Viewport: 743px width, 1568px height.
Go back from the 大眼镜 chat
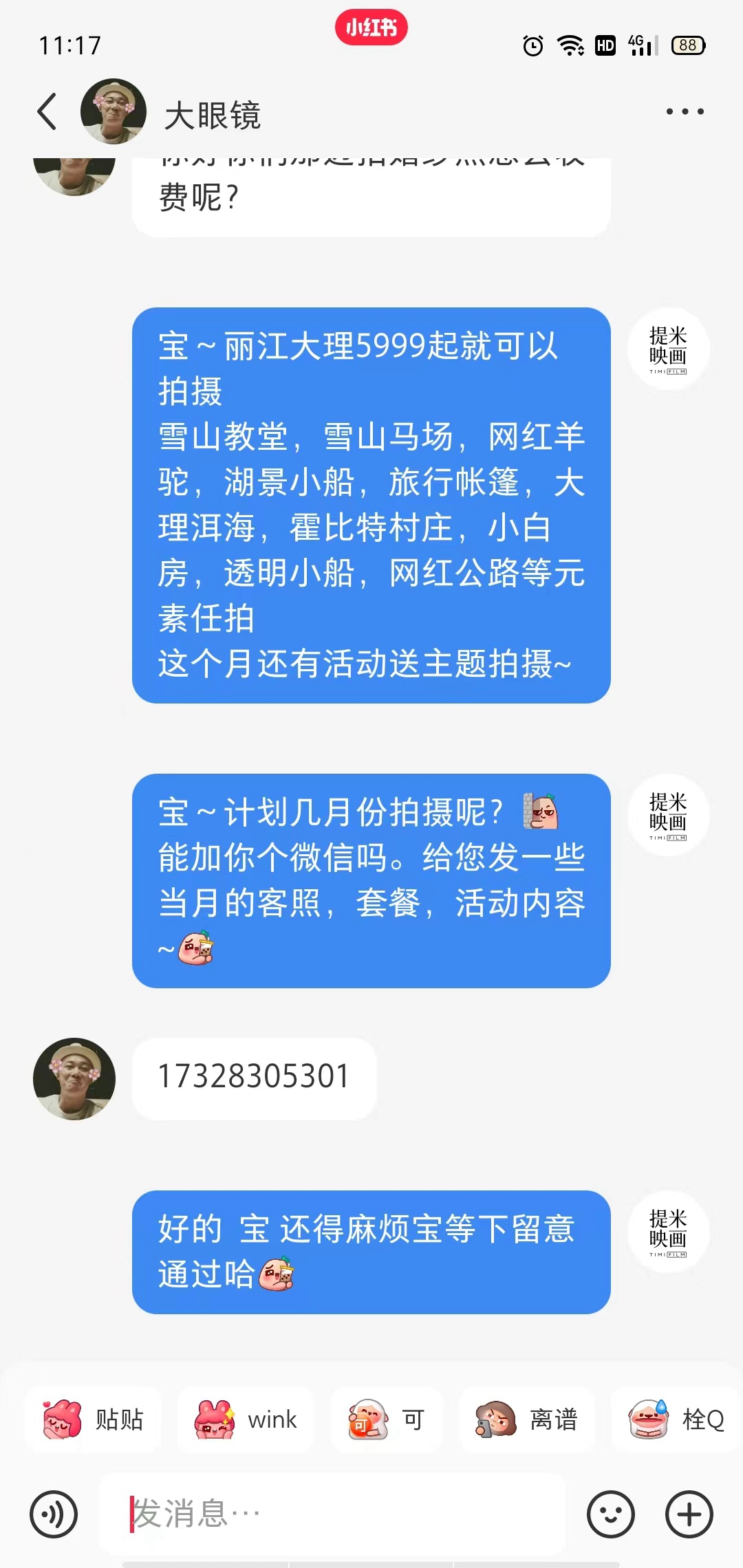point(47,112)
